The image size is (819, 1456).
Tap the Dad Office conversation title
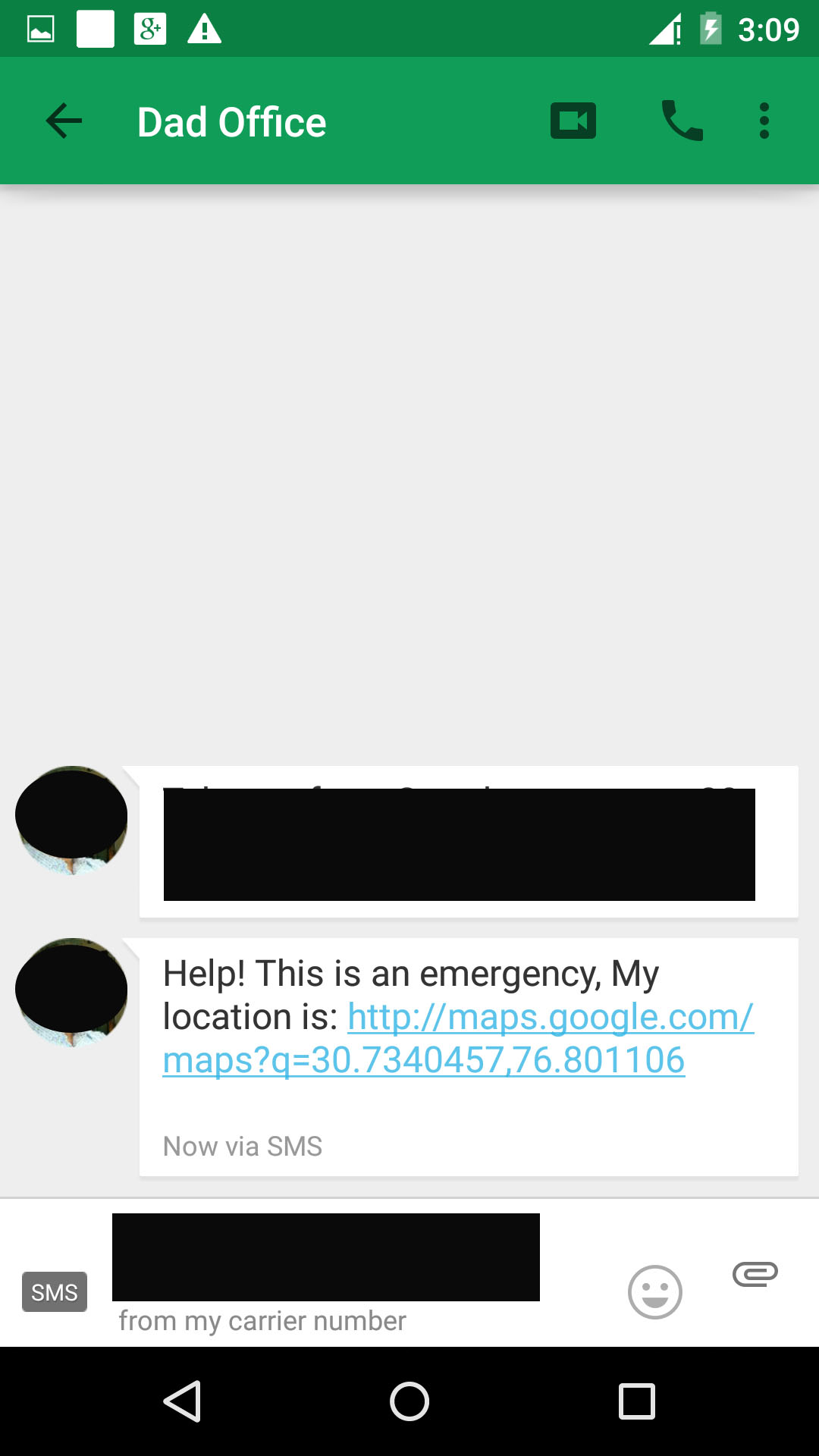tap(231, 120)
